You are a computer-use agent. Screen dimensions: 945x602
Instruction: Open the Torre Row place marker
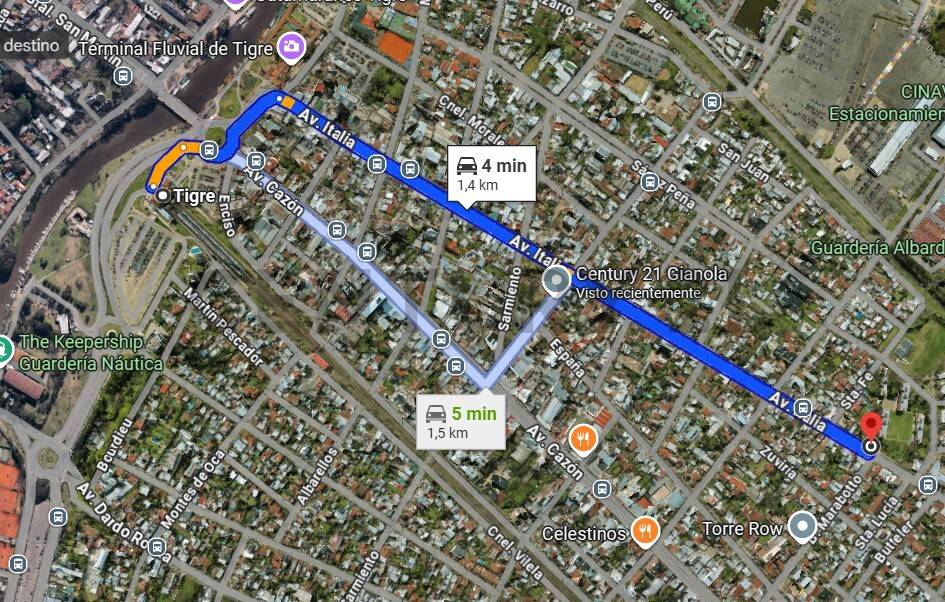(801, 526)
